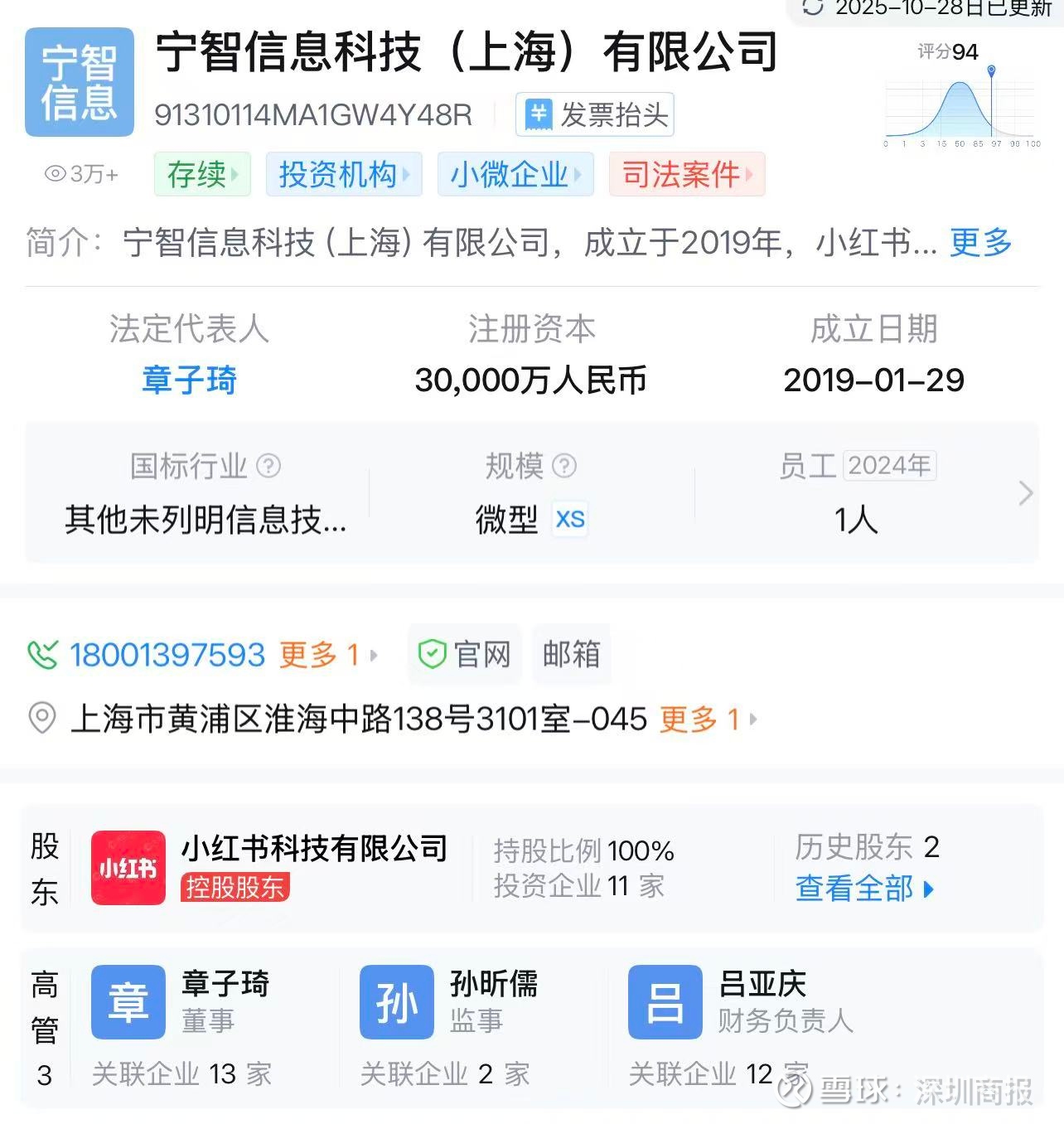
Task: Expand the company intro with 更多
Action: [x=980, y=242]
